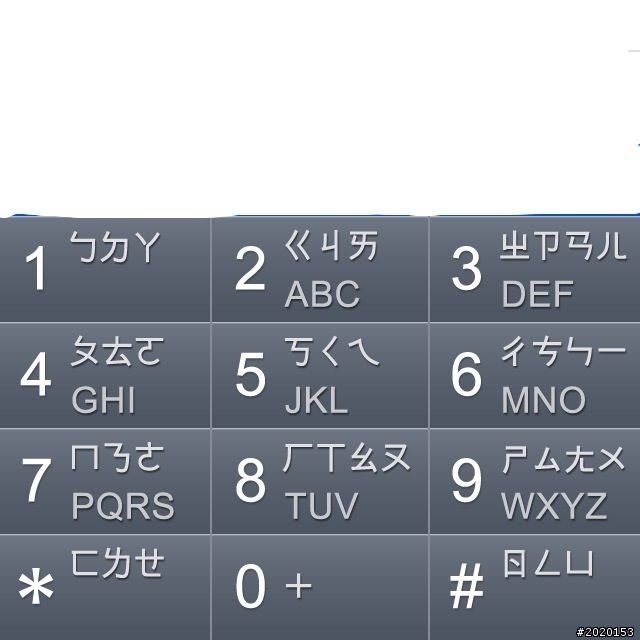
Task: Enter digit 6 with MNO key
Action: pyautogui.click(x=535, y=376)
